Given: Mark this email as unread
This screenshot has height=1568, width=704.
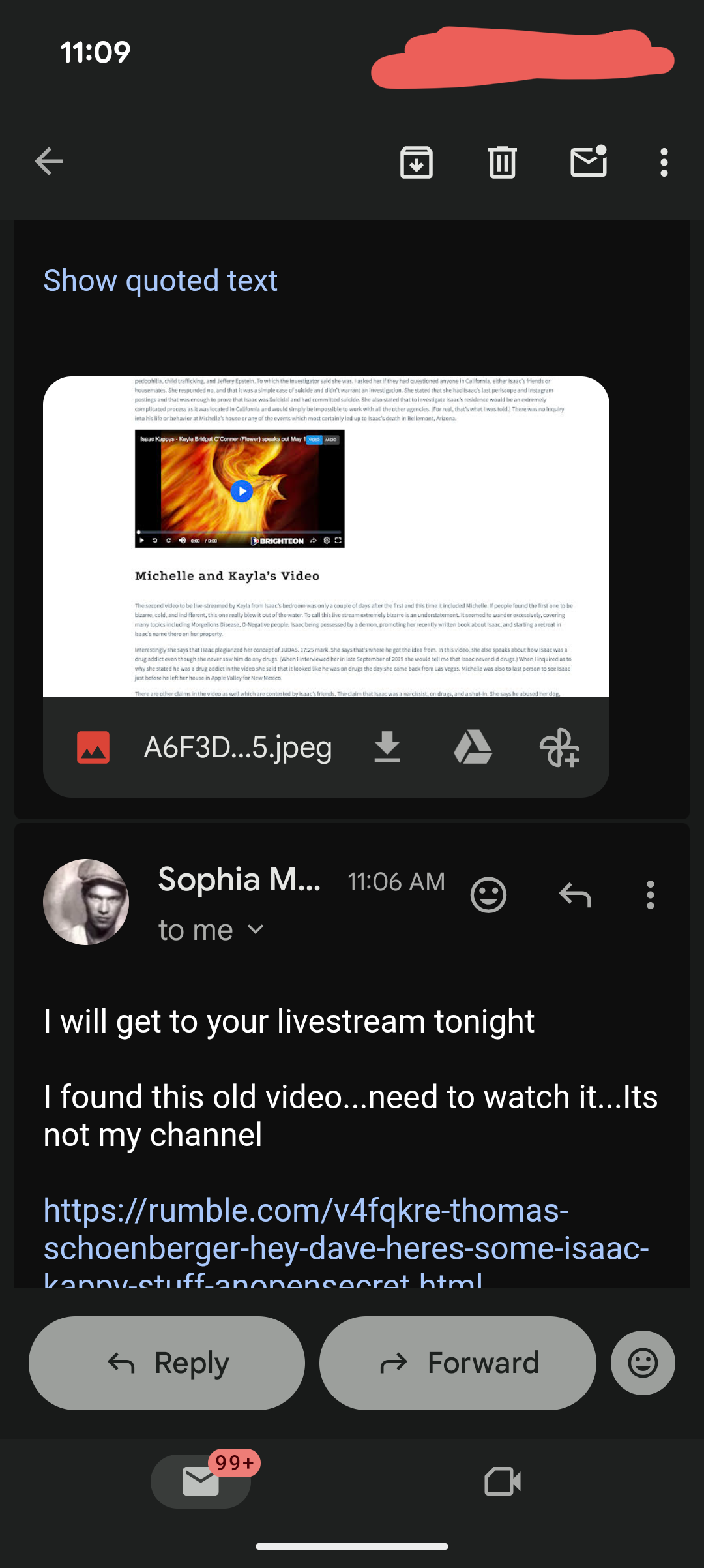Looking at the screenshot, I should pyautogui.click(x=589, y=162).
